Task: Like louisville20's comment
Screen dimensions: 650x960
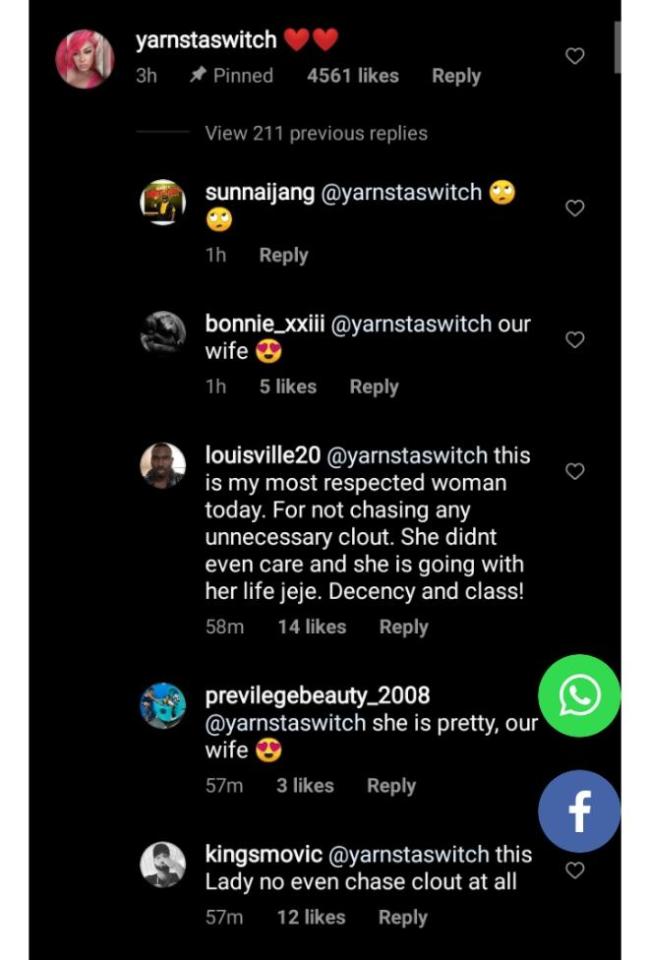Action: [x=575, y=471]
